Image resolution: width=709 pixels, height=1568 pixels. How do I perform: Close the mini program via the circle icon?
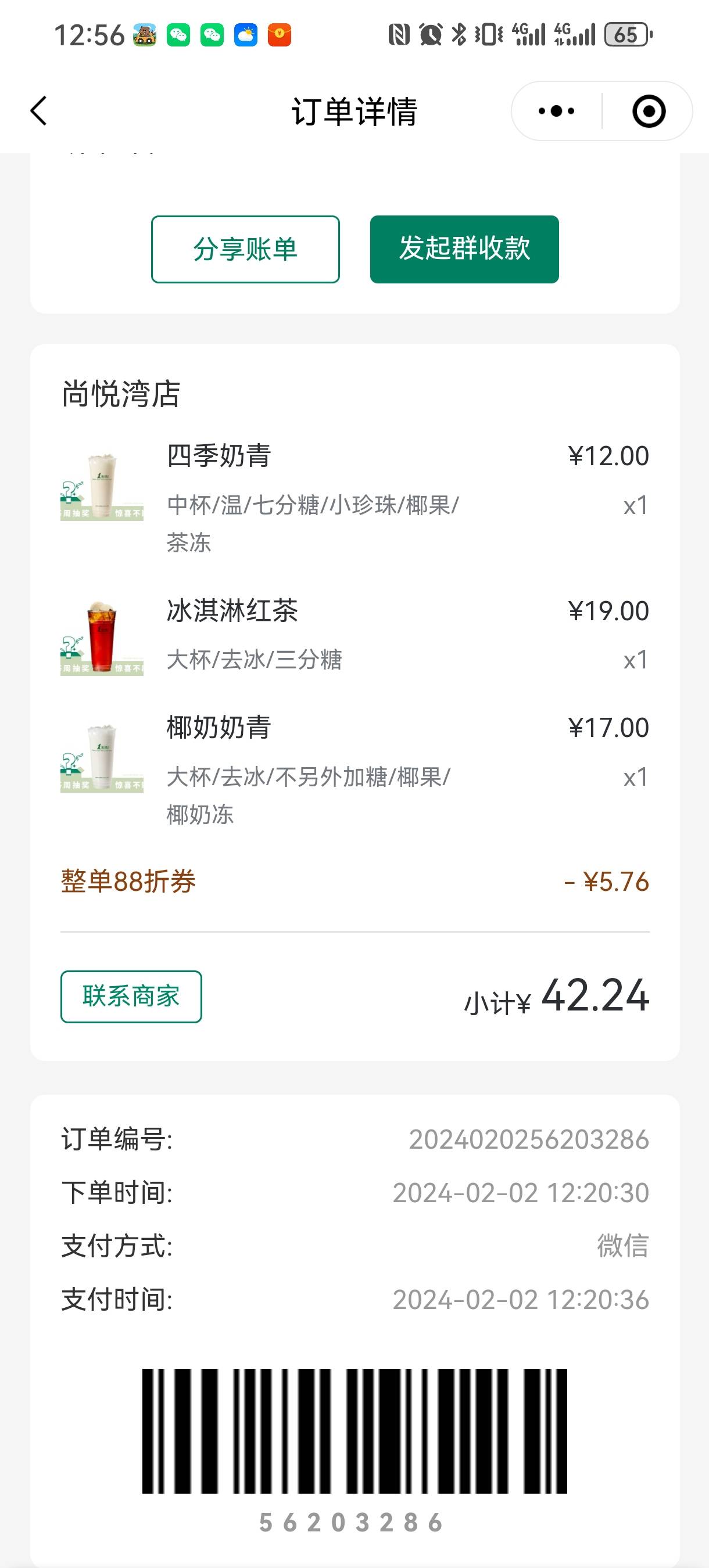pyautogui.click(x=649, y=111)
